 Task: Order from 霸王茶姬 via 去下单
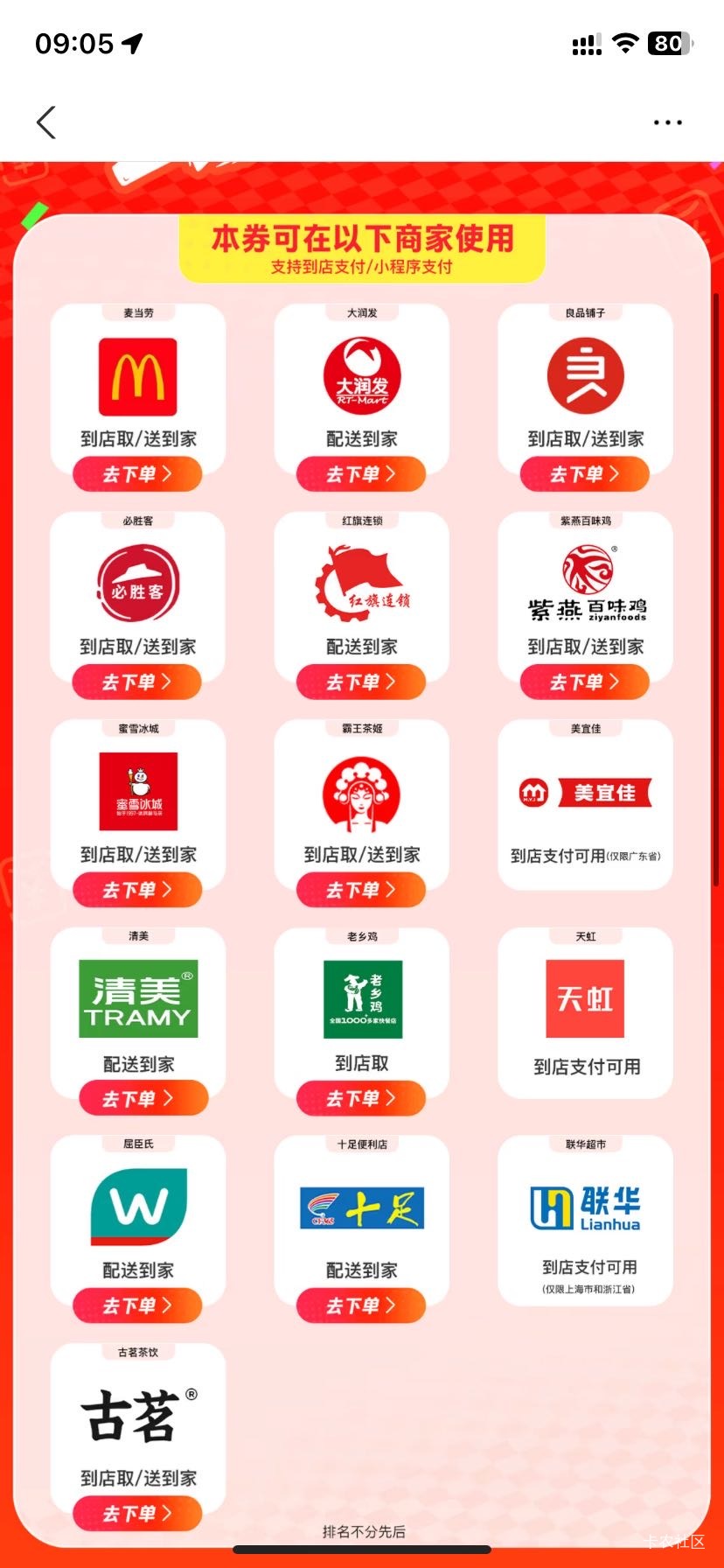pos(361,890)
